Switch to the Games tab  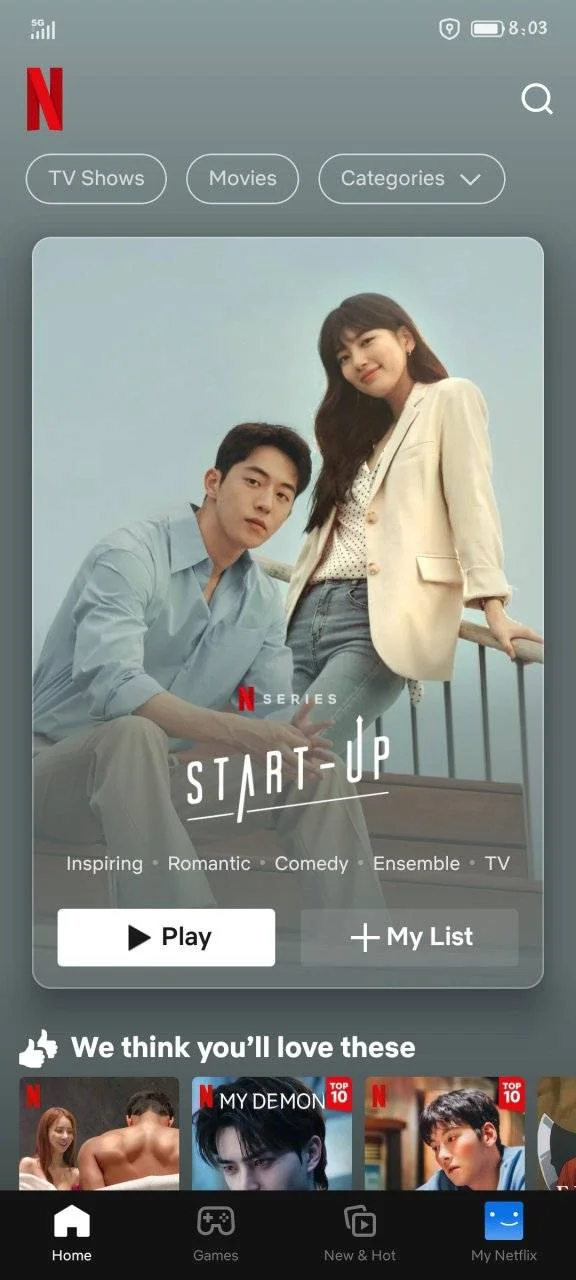(x=216, y=1235)
